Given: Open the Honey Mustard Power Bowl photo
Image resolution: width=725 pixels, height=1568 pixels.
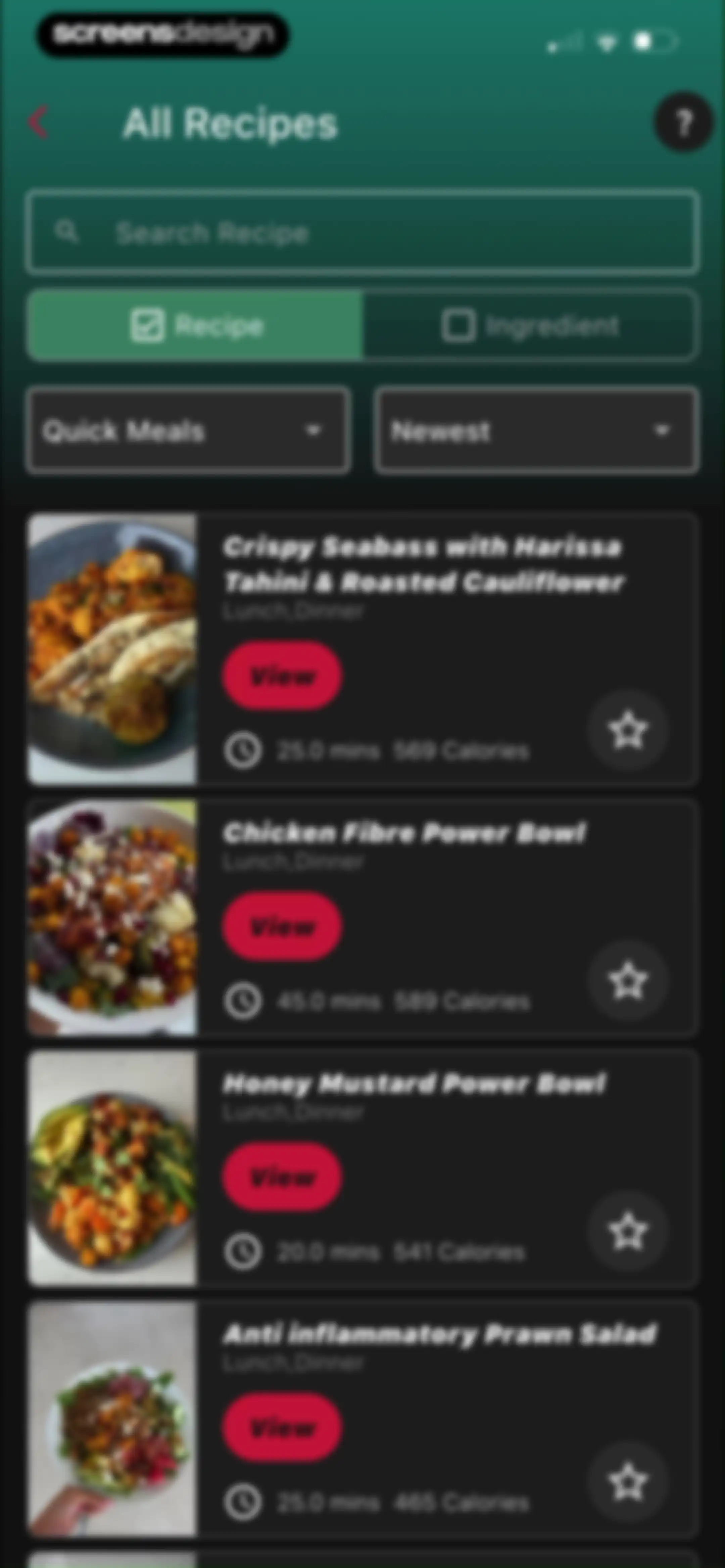Looking at the screenshot, I should point(113,1168).
